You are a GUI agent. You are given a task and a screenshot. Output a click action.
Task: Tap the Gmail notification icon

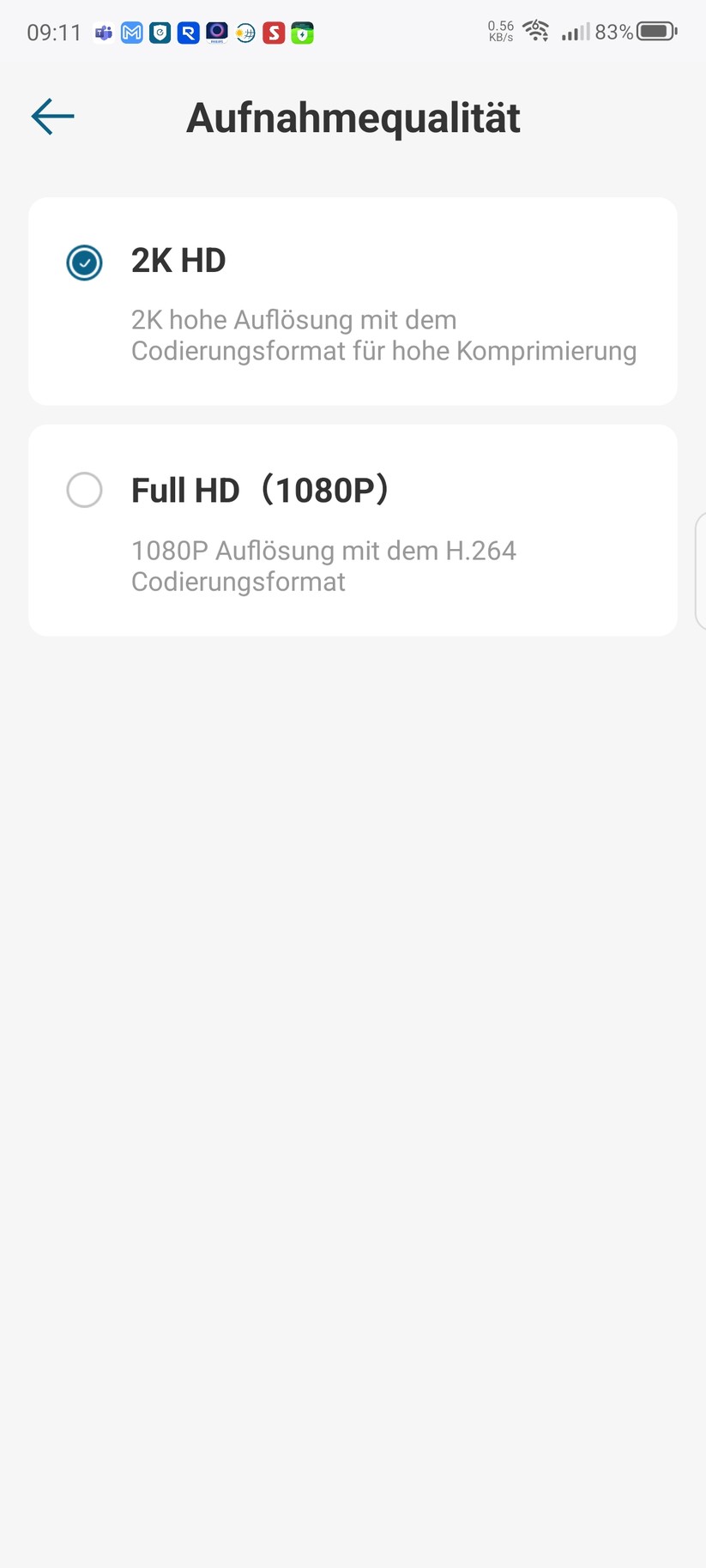pyautogui.click(x=131, y=33)
